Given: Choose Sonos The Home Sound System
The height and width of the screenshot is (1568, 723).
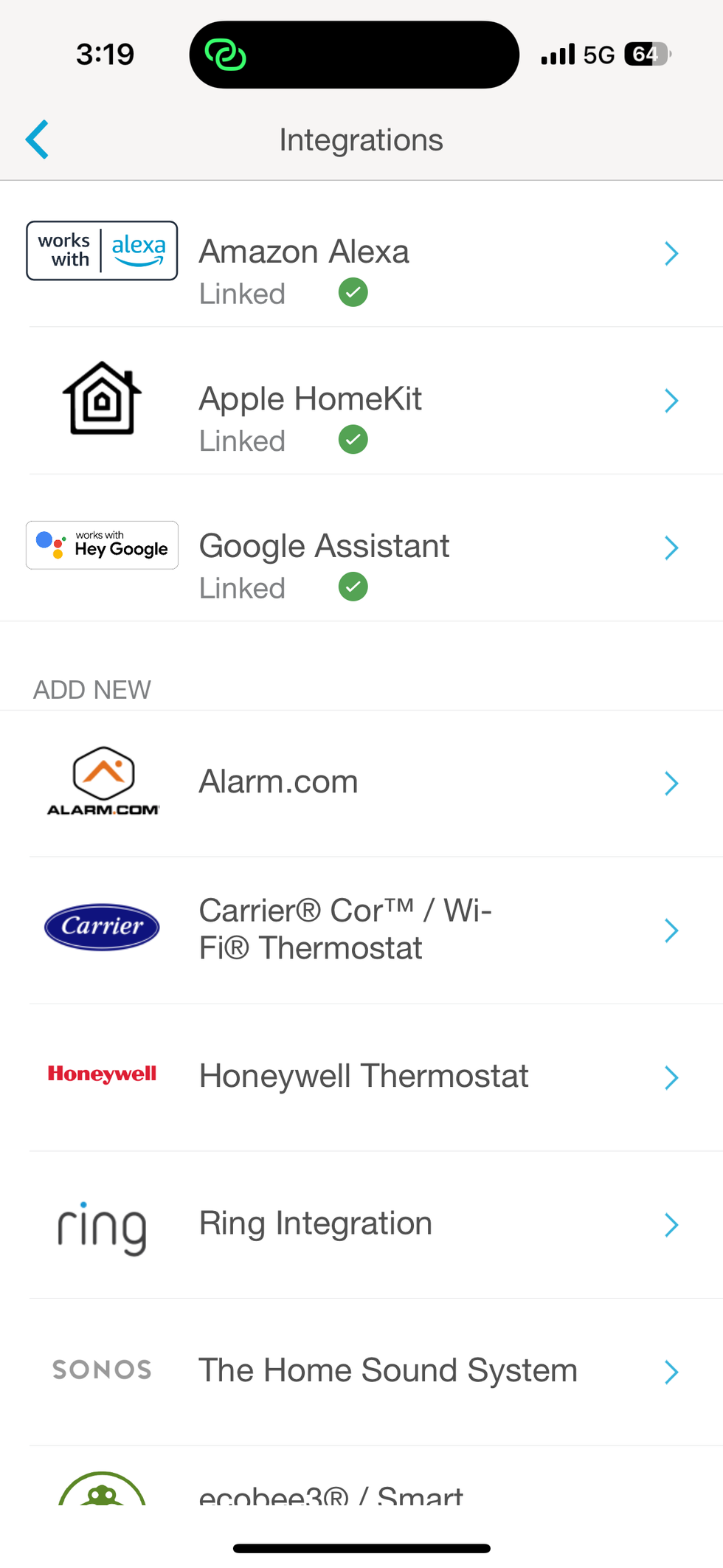Looking at the screenshot, I should (361, 1371).
